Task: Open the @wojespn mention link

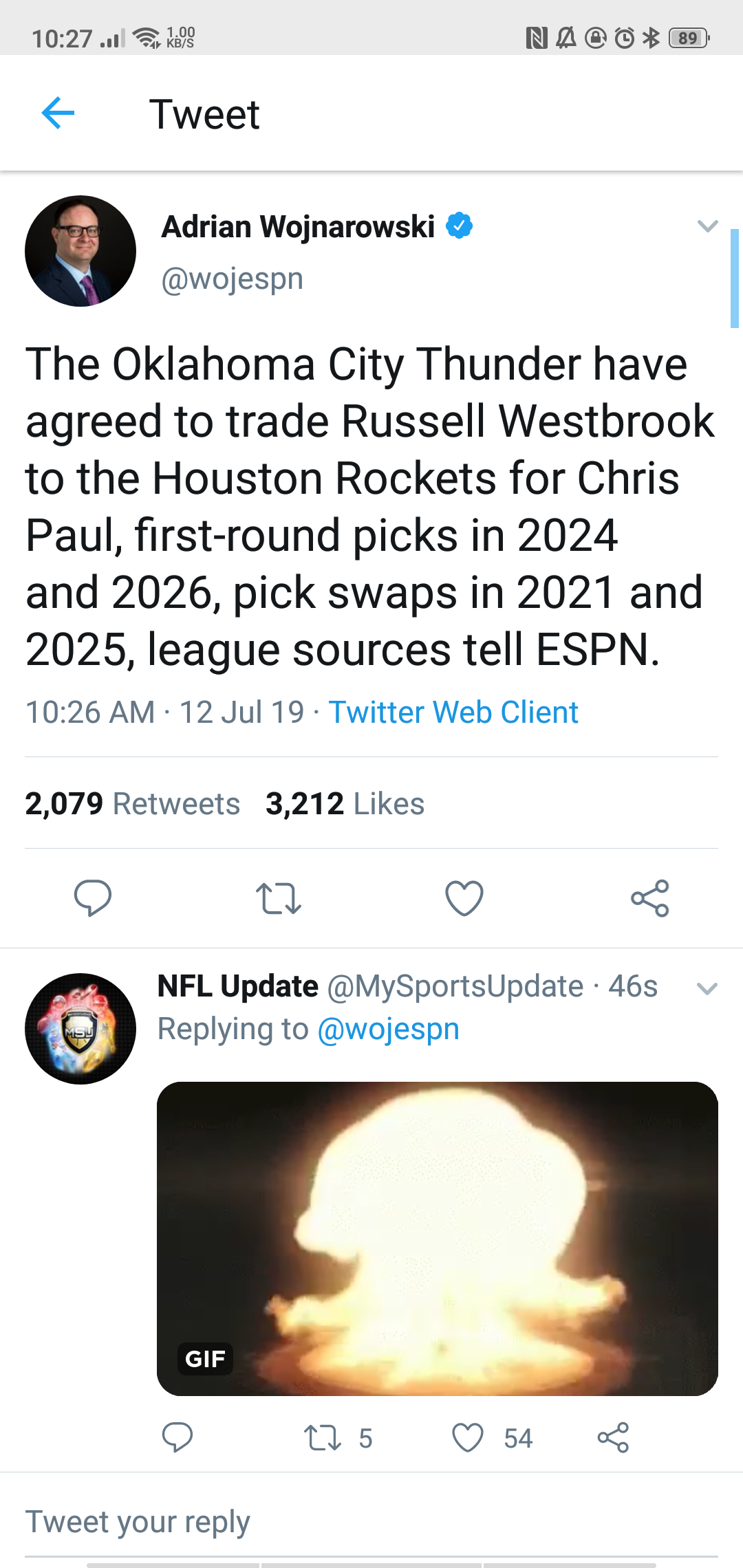Action: pyautogui.click(x=389, y=1029)
